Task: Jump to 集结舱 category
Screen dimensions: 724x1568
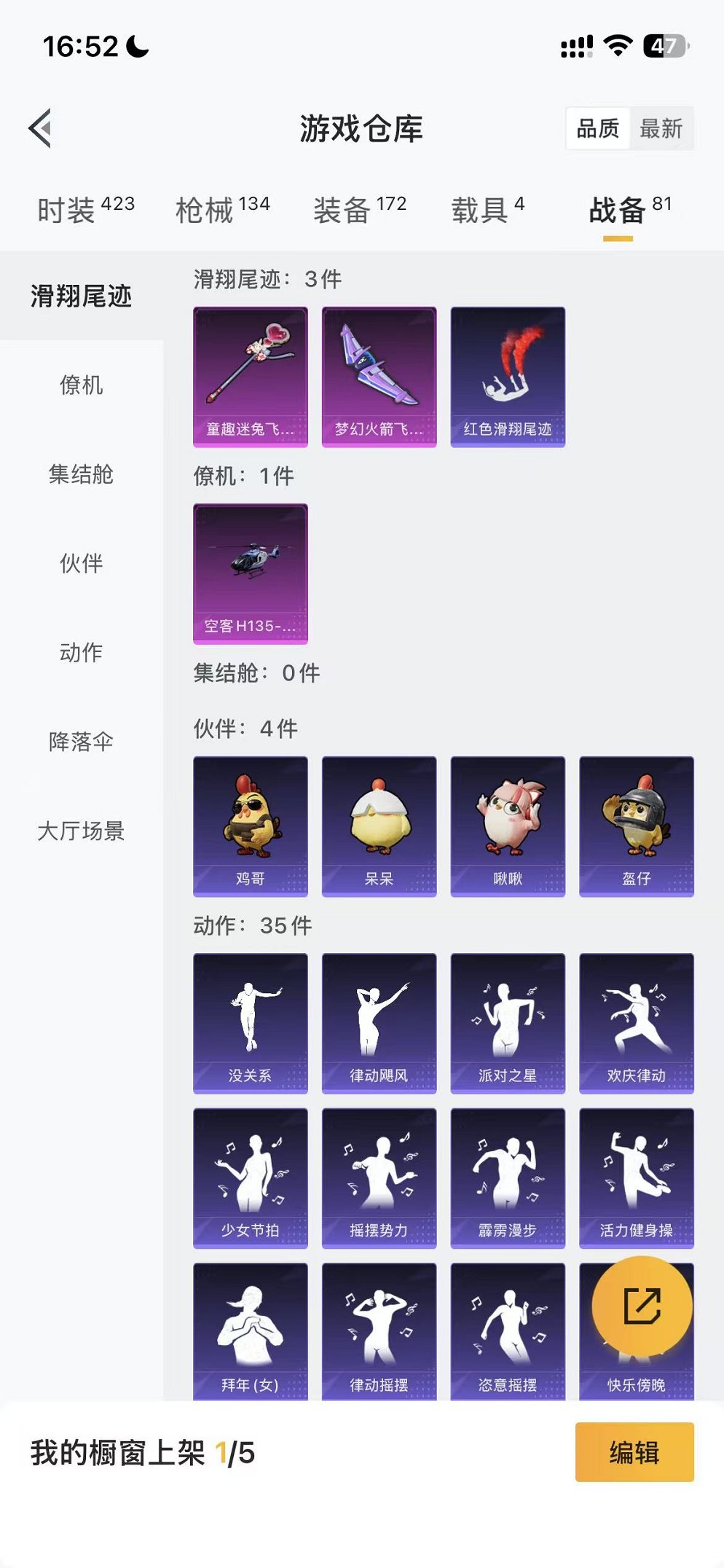Action: [81, 474]
